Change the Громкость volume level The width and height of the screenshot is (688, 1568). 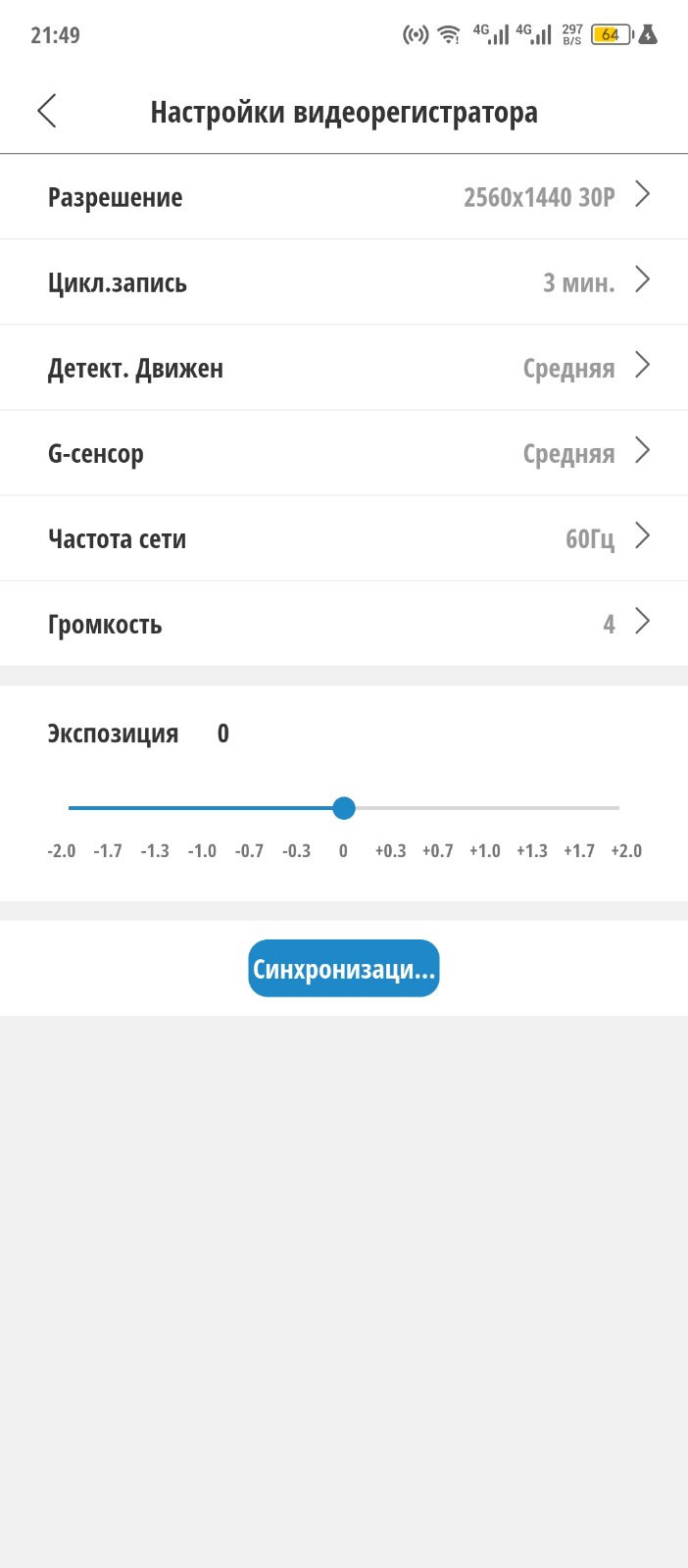344,624
